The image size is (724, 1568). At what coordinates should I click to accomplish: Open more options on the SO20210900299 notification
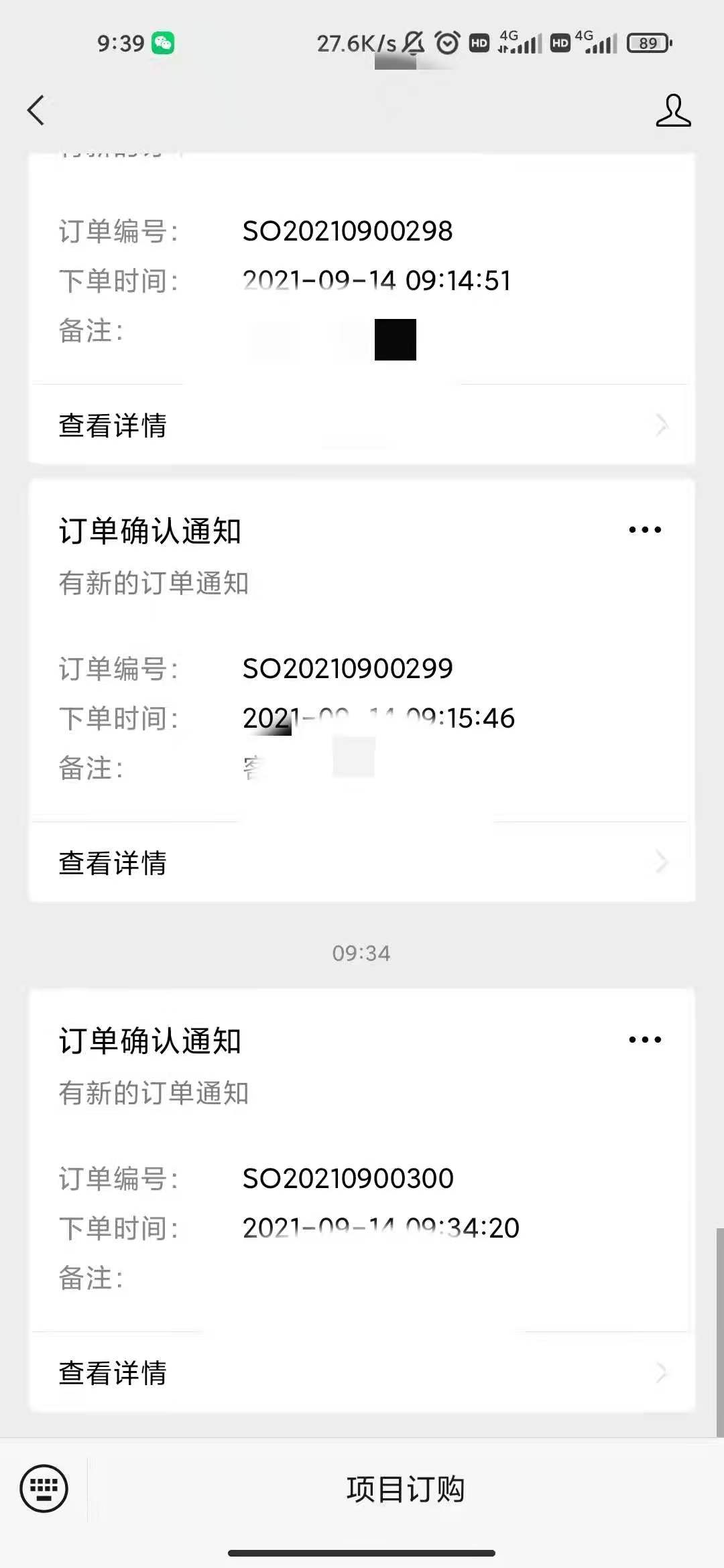click(645, 530)
